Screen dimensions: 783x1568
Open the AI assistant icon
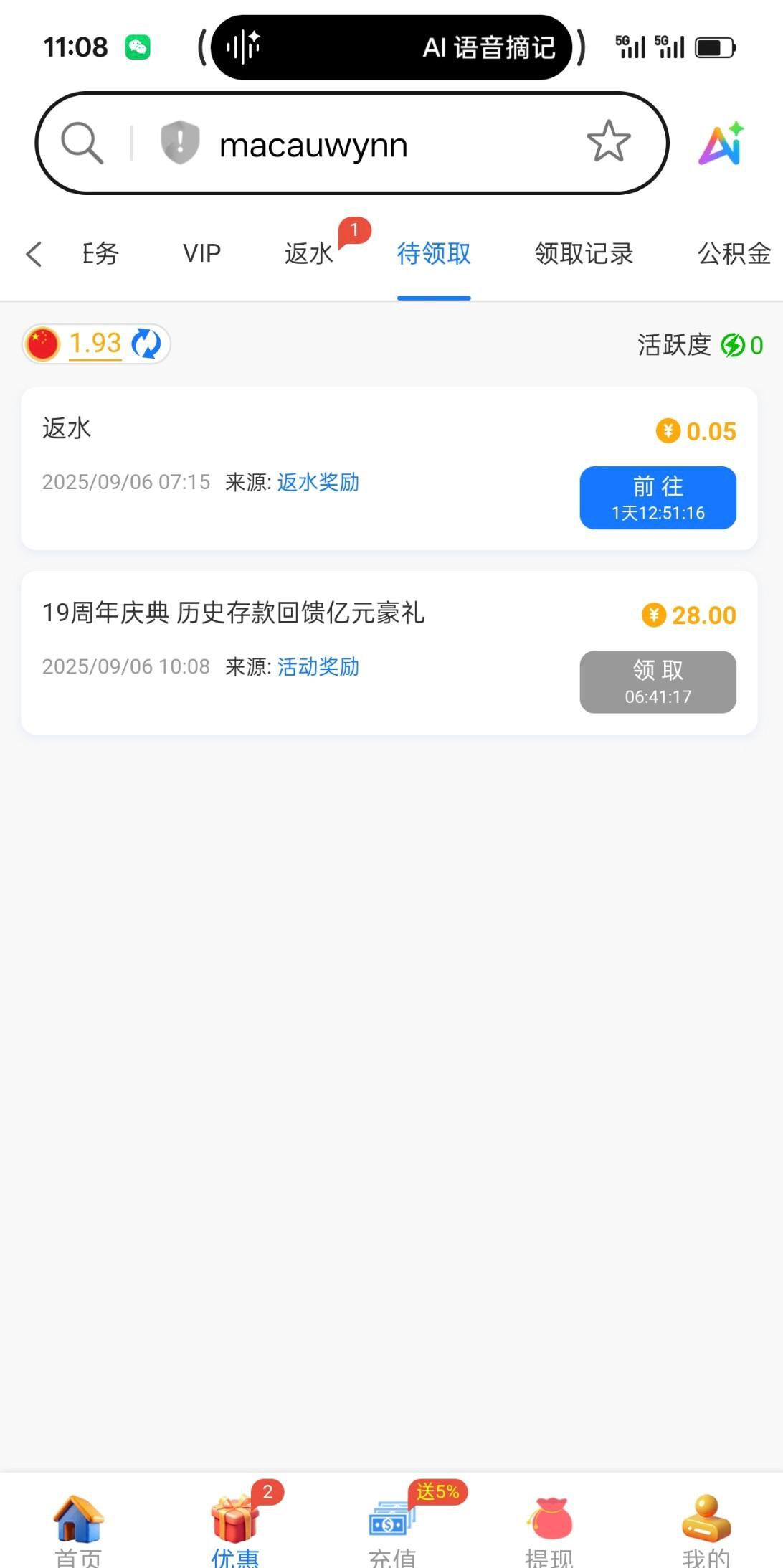[721, 143]
